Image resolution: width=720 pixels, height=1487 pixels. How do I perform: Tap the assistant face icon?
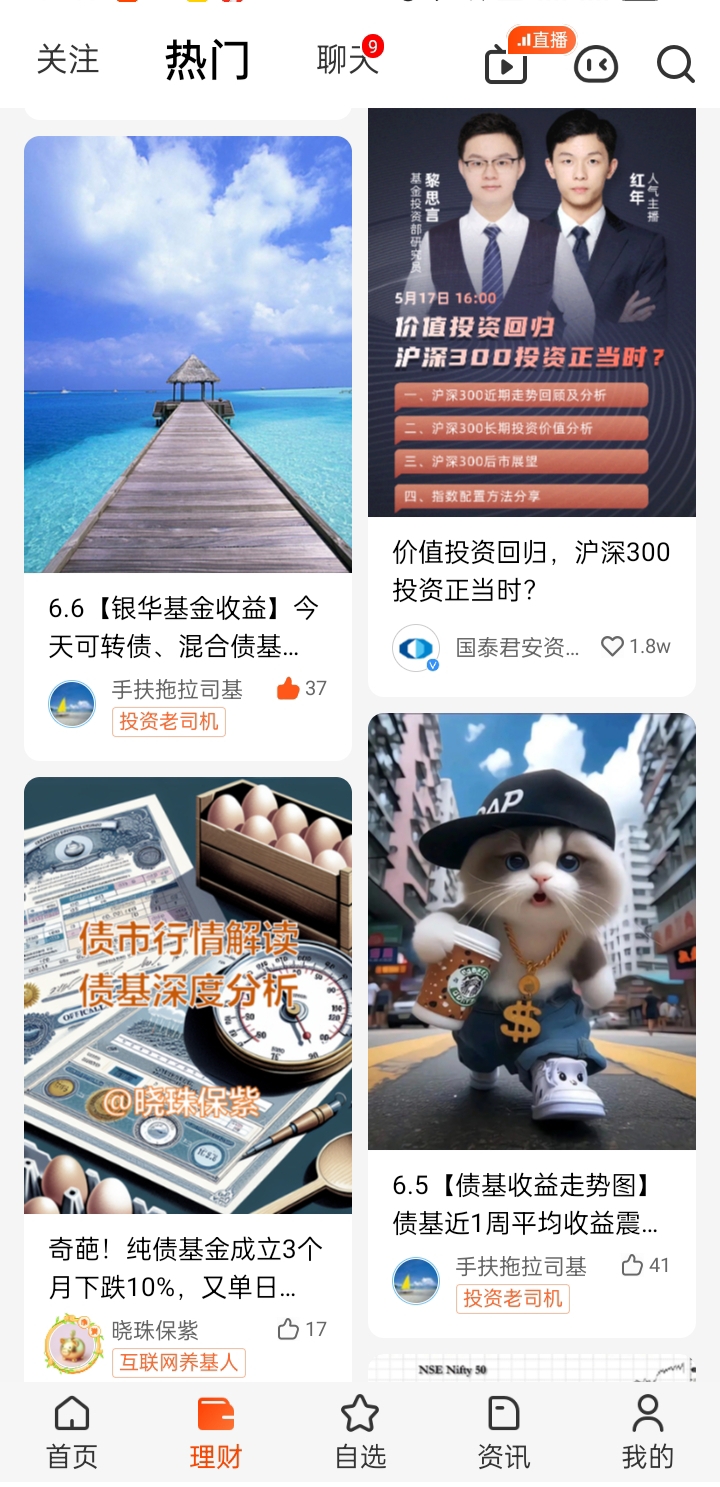(596, 65)
